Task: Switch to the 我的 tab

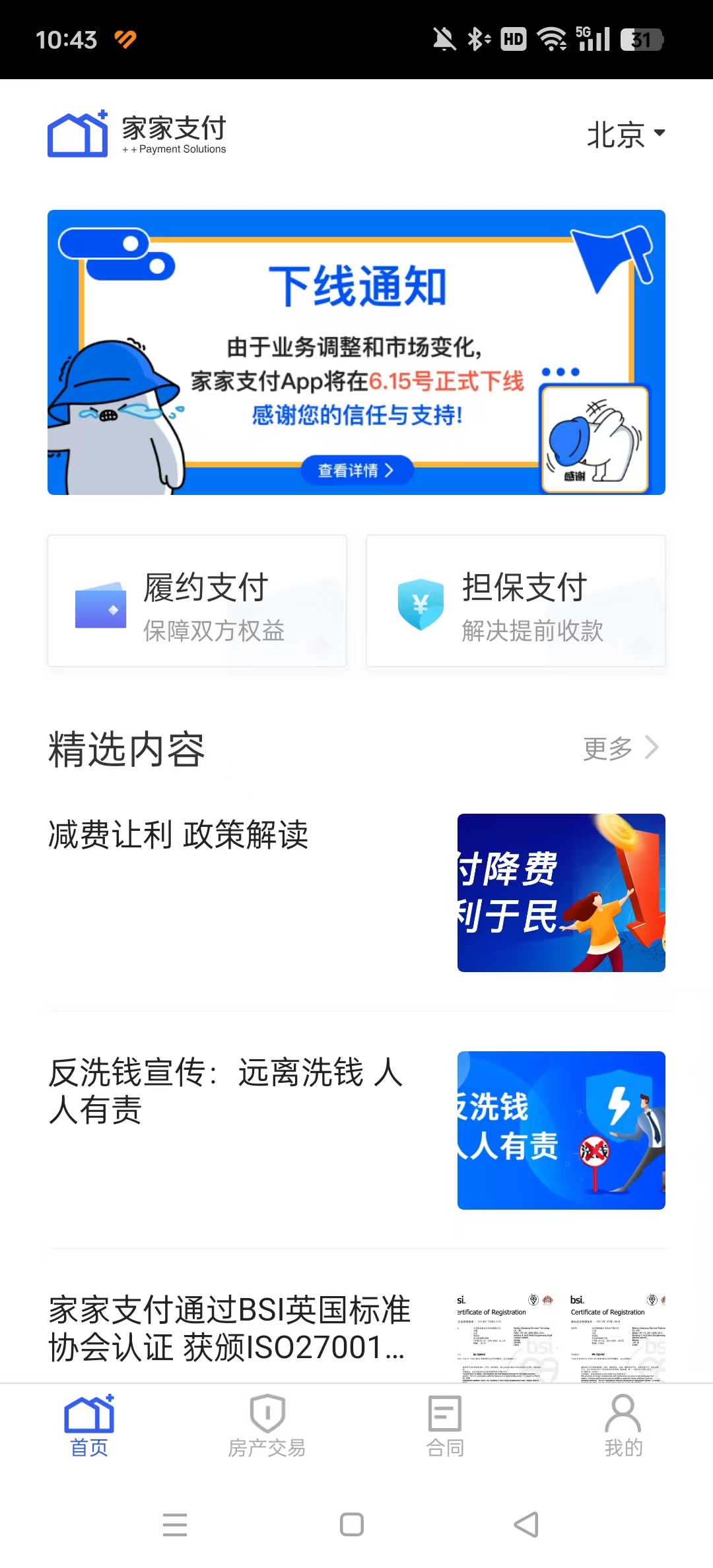Action: [623, 1425]
